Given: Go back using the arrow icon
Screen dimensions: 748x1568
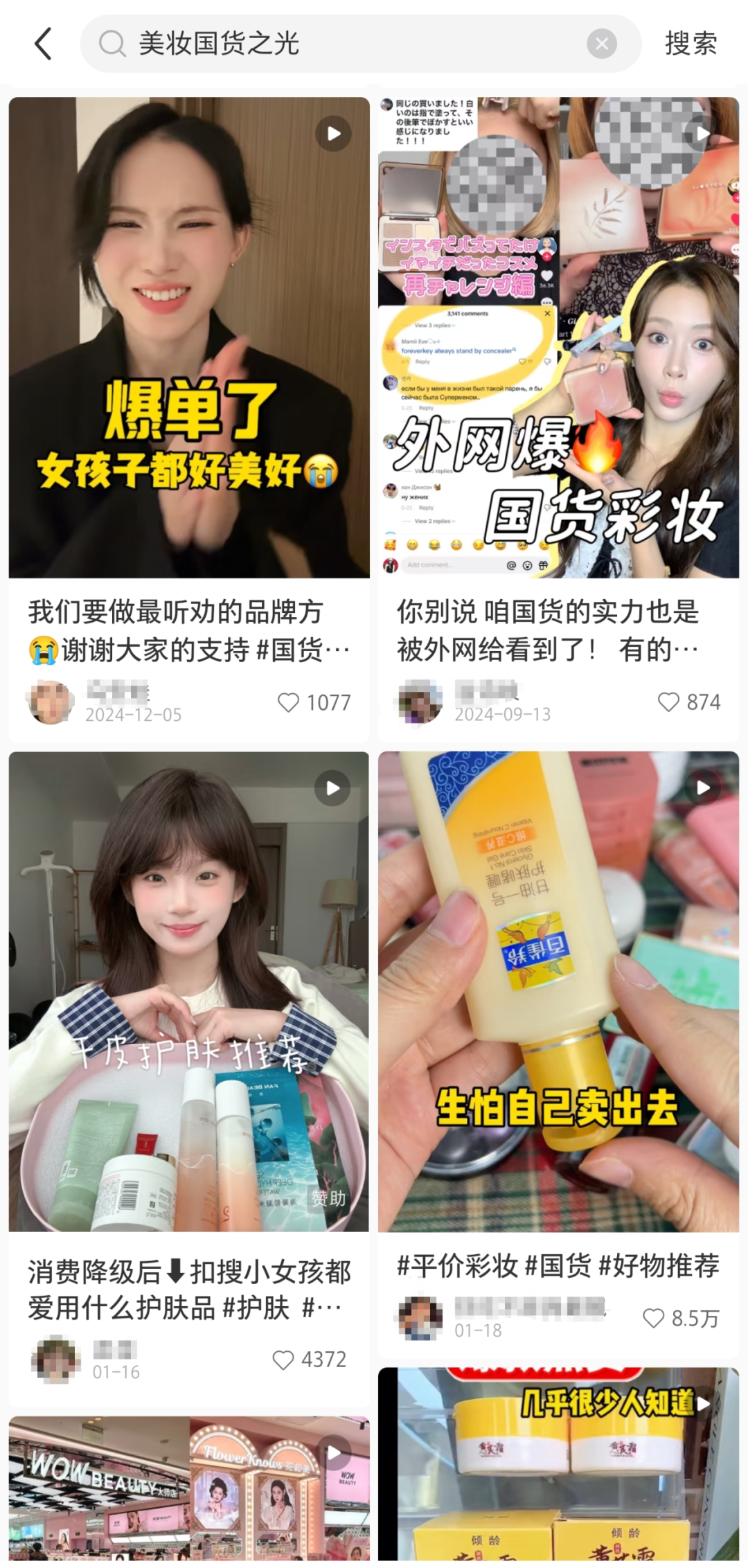Looking at the screenshot, I should (43, 44).
